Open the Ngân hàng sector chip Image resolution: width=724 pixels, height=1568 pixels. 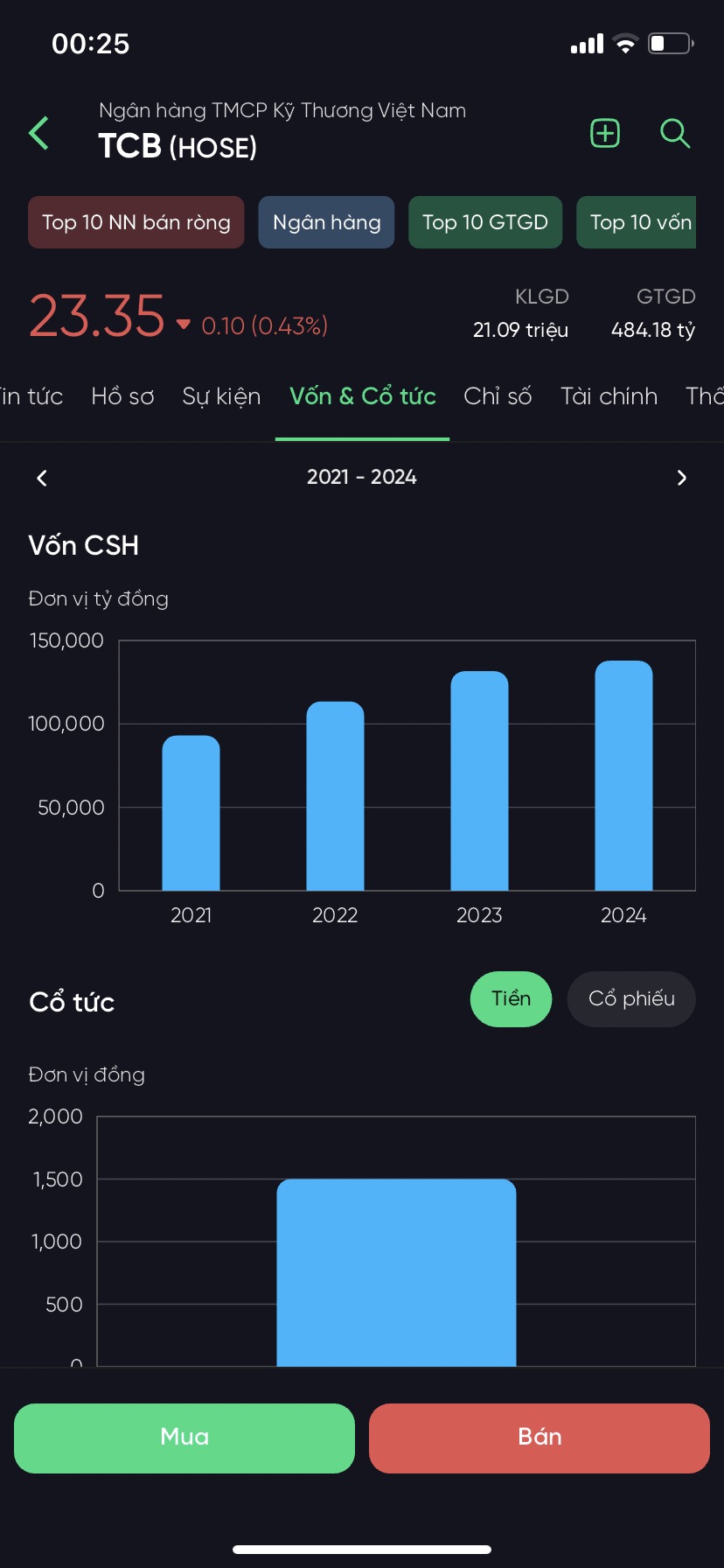point(326,222)
